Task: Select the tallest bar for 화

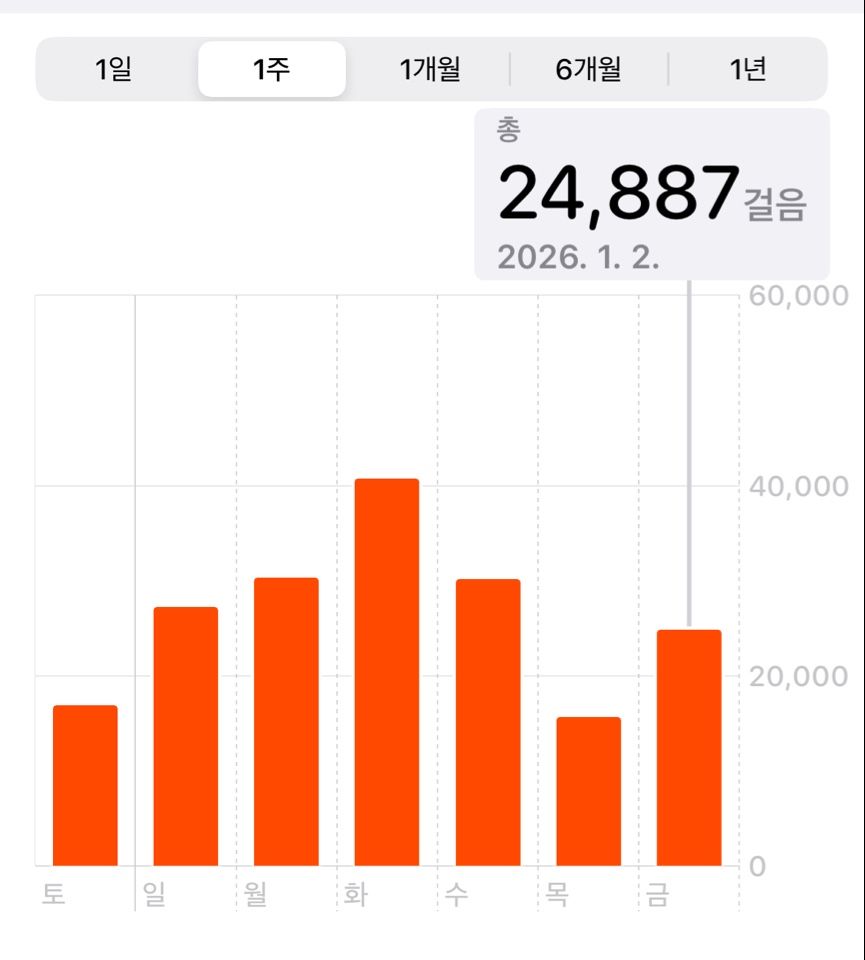Action: click(x=387, y=672)
